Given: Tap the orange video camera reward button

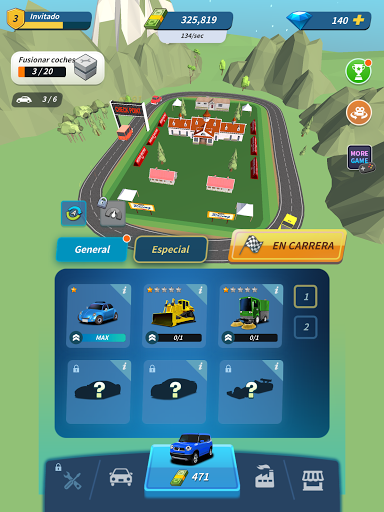Looking at the screenshot, I should [359, 113].
